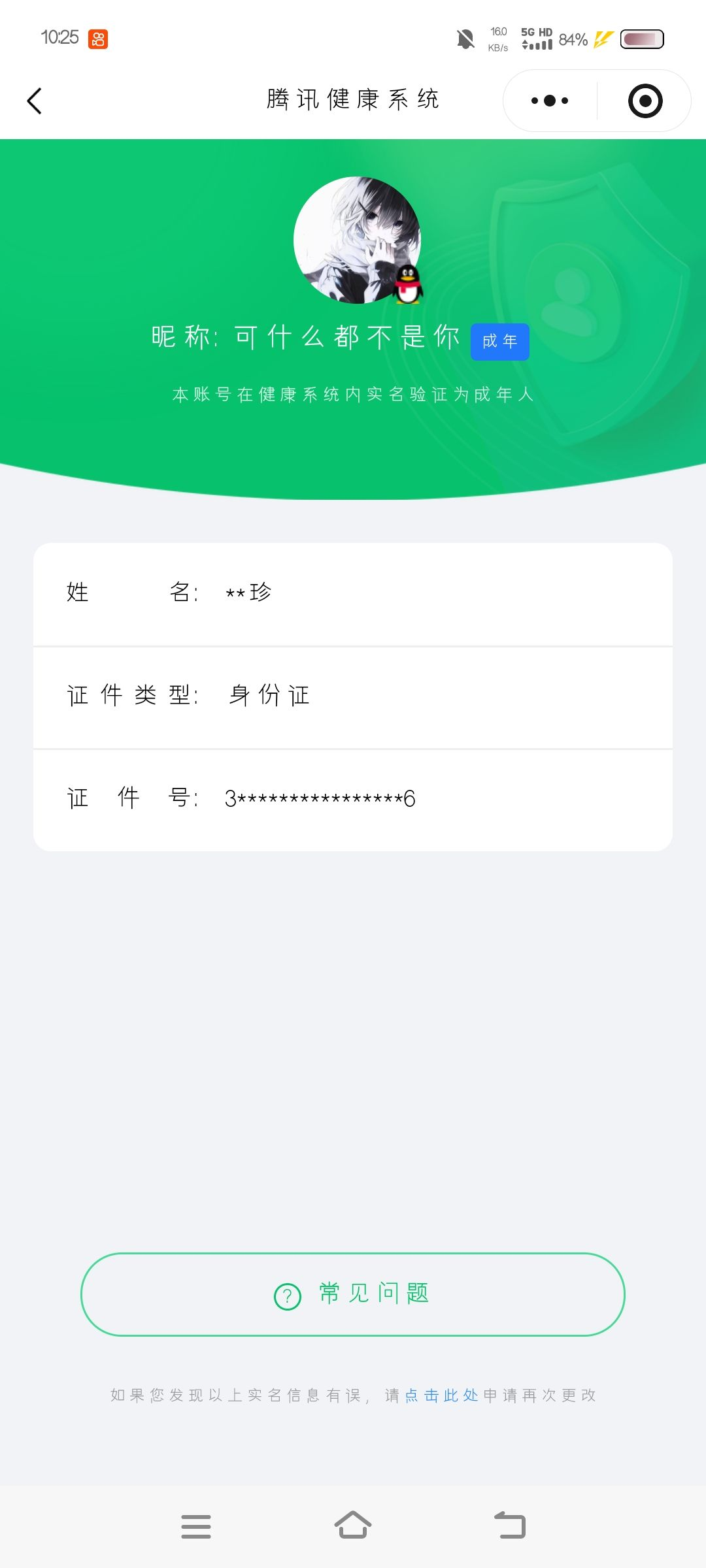The width and height of the screenshot is (706, 1568).
Task: Open the mini-program options menu (three dots)
Action: tap(549, 101)
